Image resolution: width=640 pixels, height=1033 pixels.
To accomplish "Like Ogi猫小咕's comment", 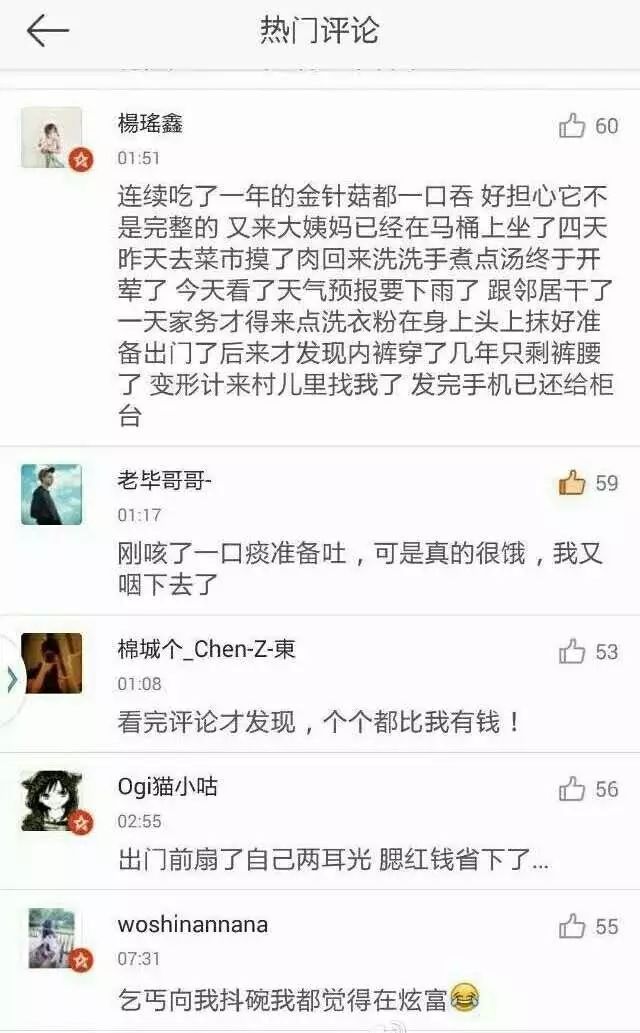I will [x=573, y=789].
